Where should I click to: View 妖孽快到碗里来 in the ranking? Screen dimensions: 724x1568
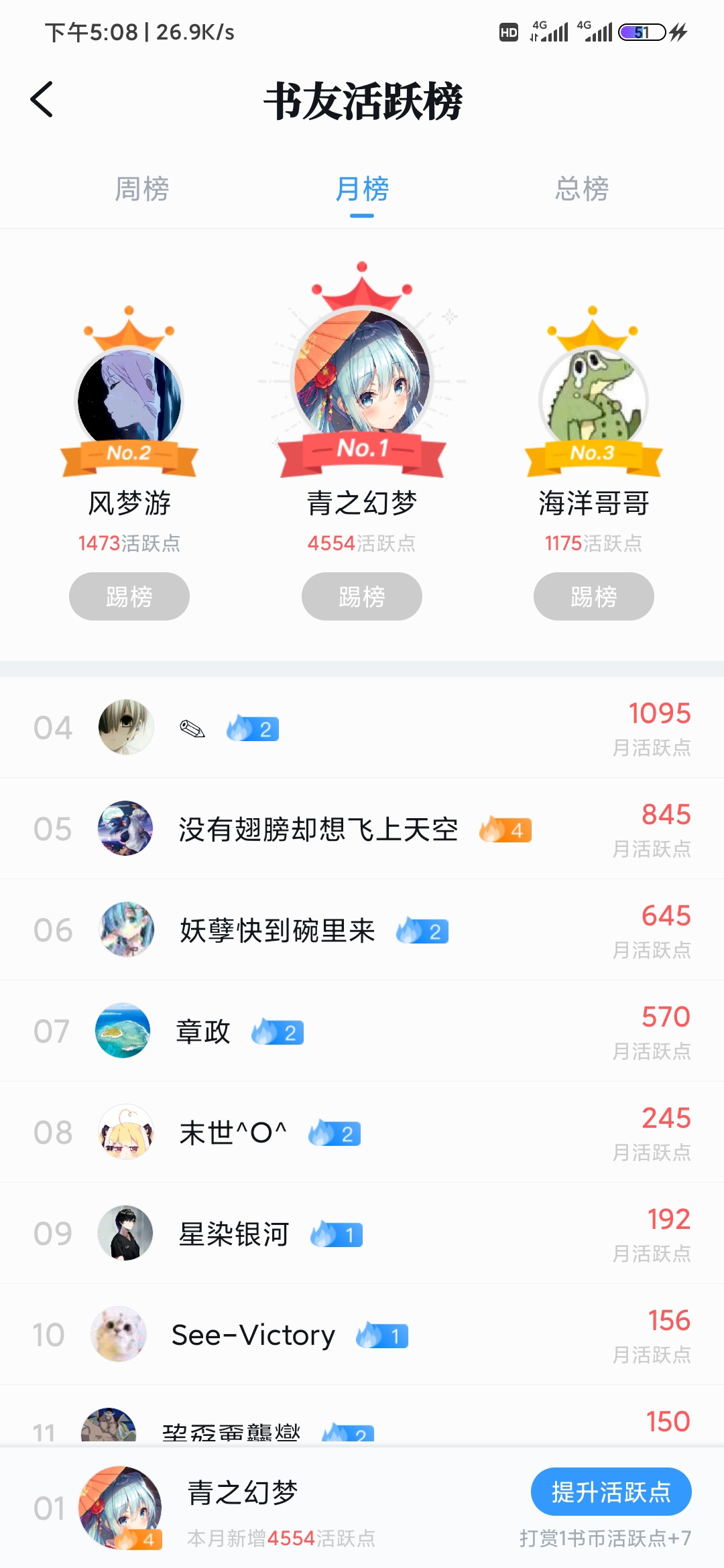pos(362,930)
